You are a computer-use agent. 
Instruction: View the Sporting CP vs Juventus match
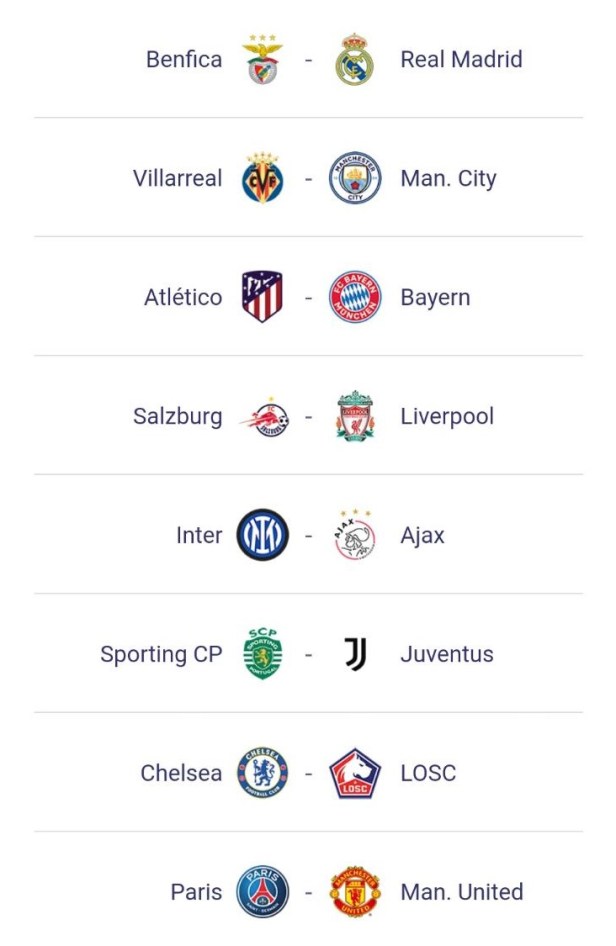coord(308,655)
